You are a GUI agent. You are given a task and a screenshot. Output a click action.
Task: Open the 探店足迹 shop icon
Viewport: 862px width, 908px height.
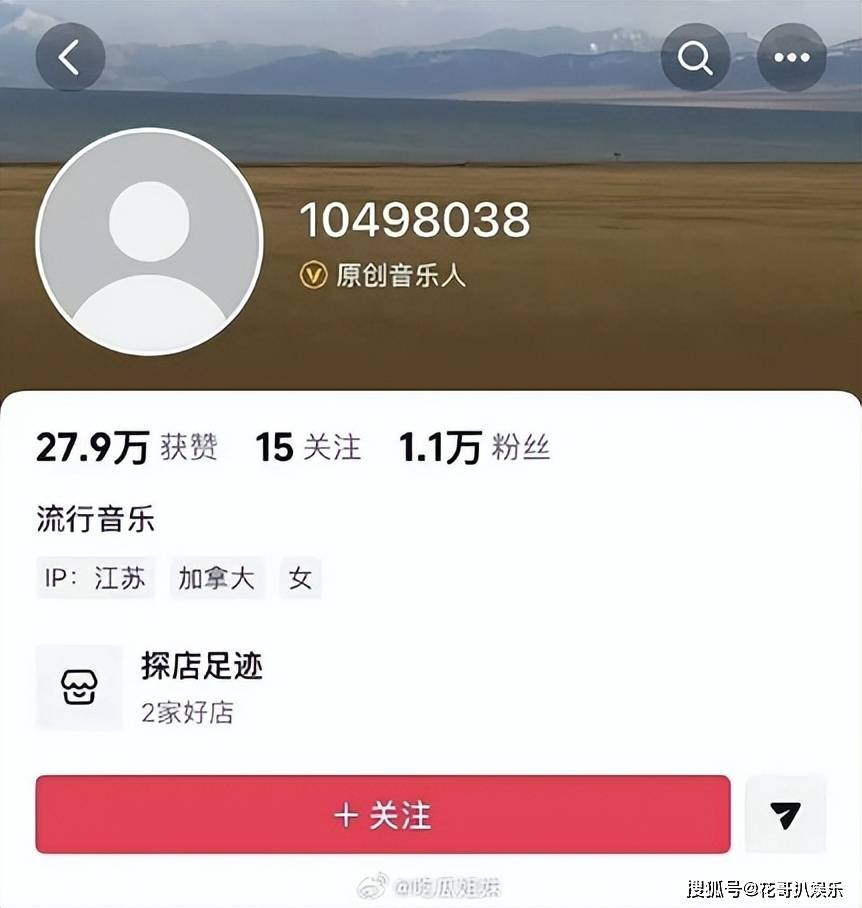[79, 687]
